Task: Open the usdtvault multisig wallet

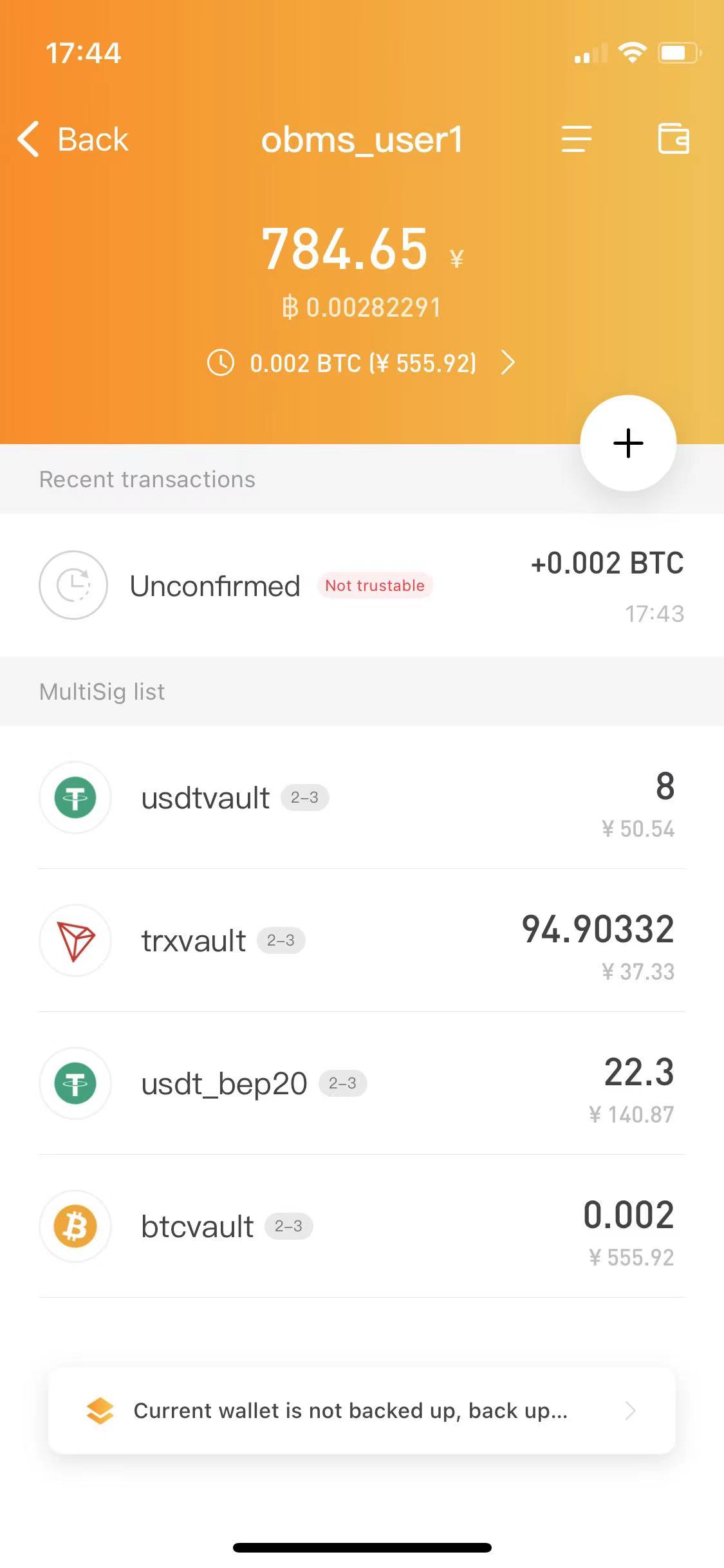Action: click(x=362, y=798)
